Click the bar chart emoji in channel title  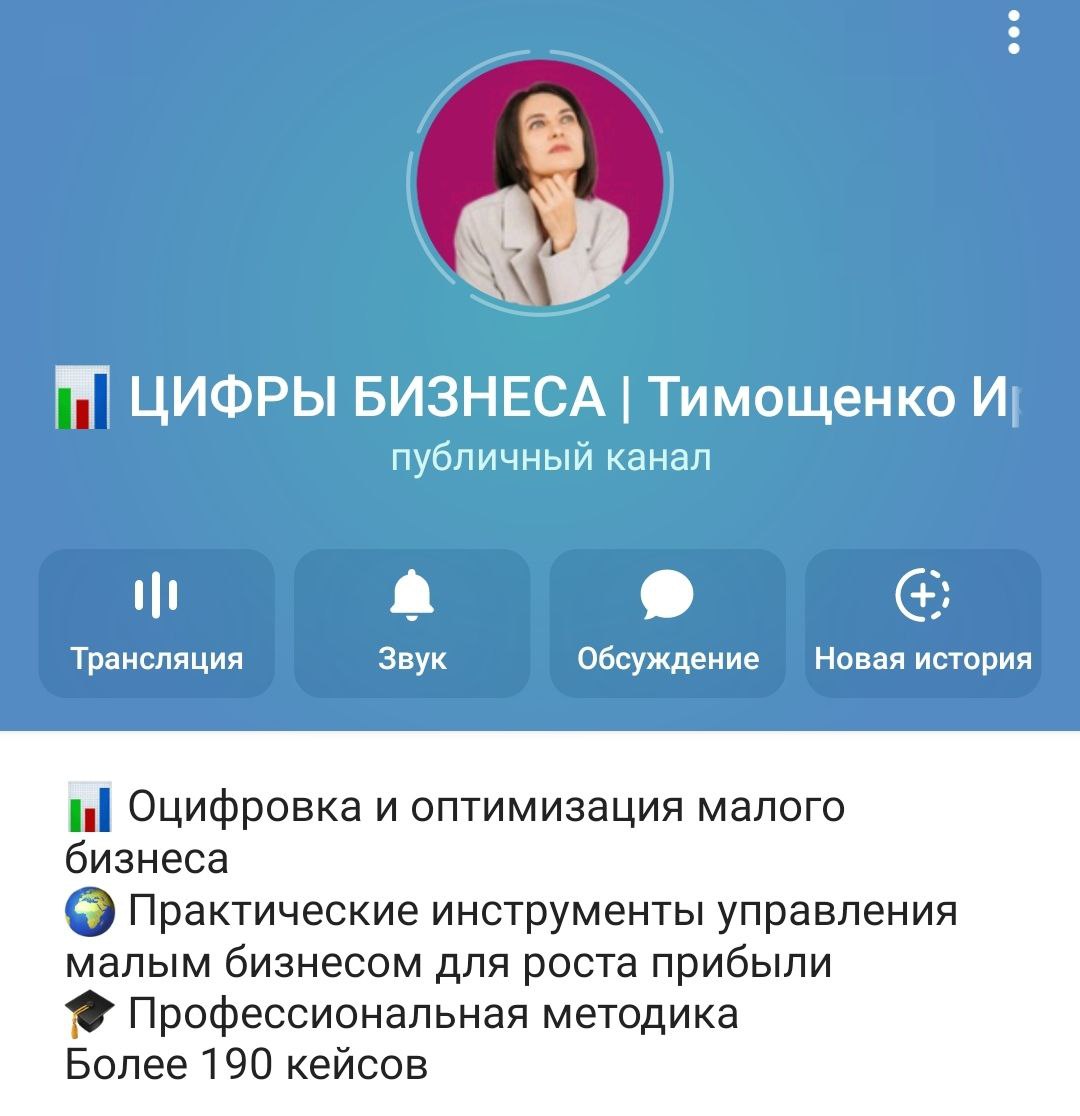coord(82,395)
